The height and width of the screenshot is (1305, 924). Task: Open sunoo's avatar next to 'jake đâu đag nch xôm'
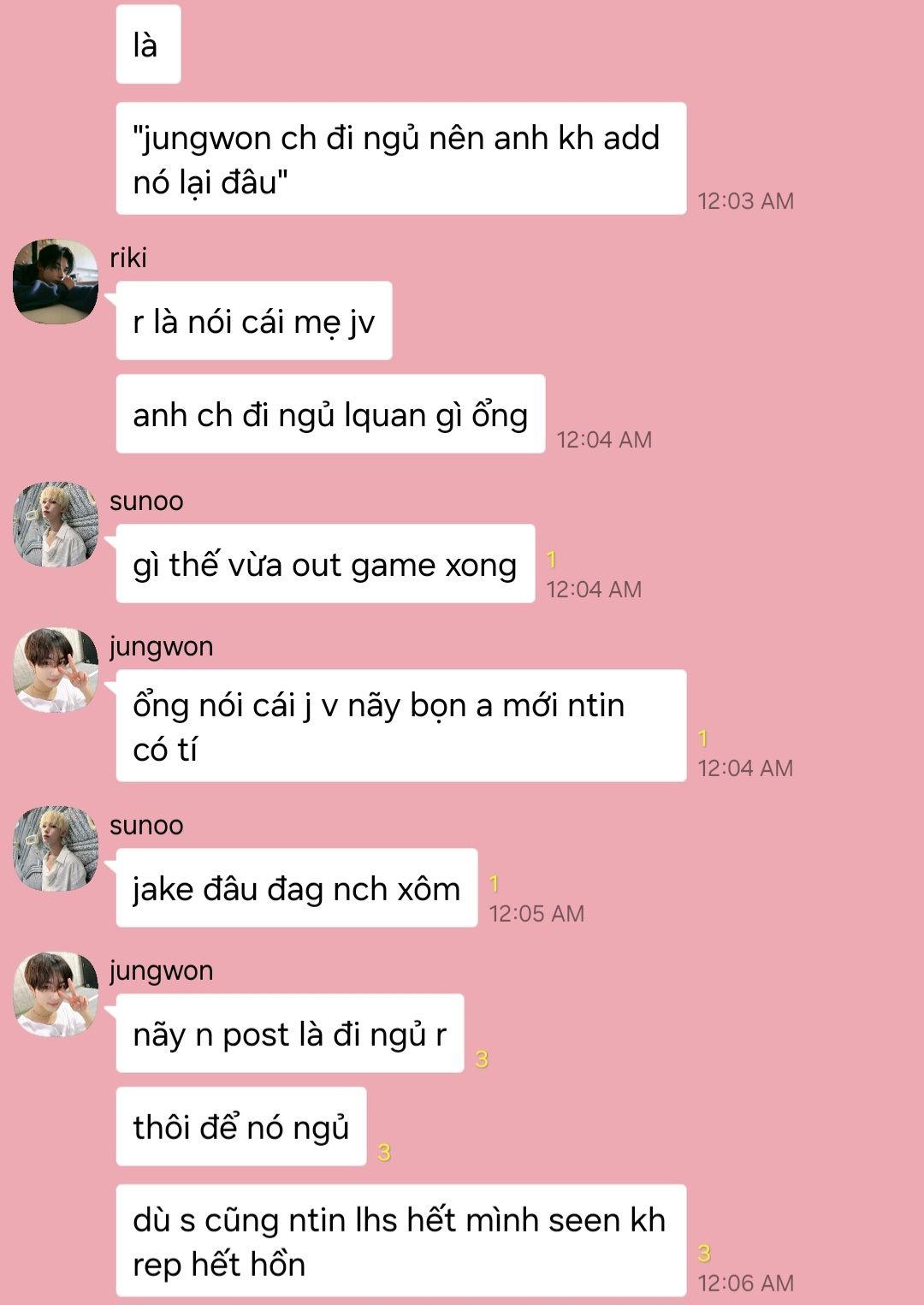[56, 849]
